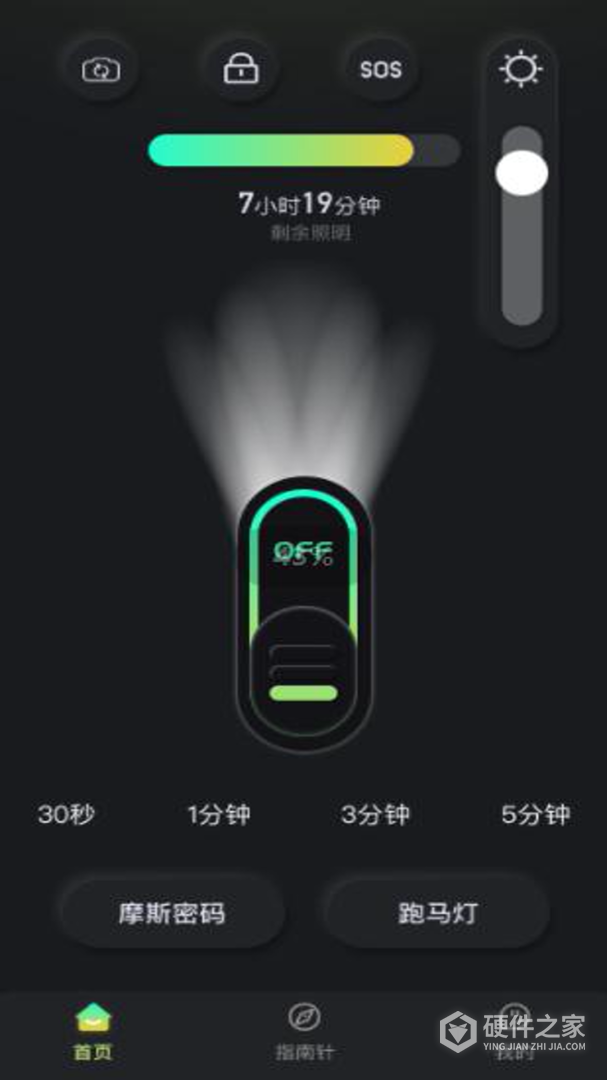Viewport: 607px width, 1080px height.
Task: Start the 跑马灯 mode
Action: 437,912
